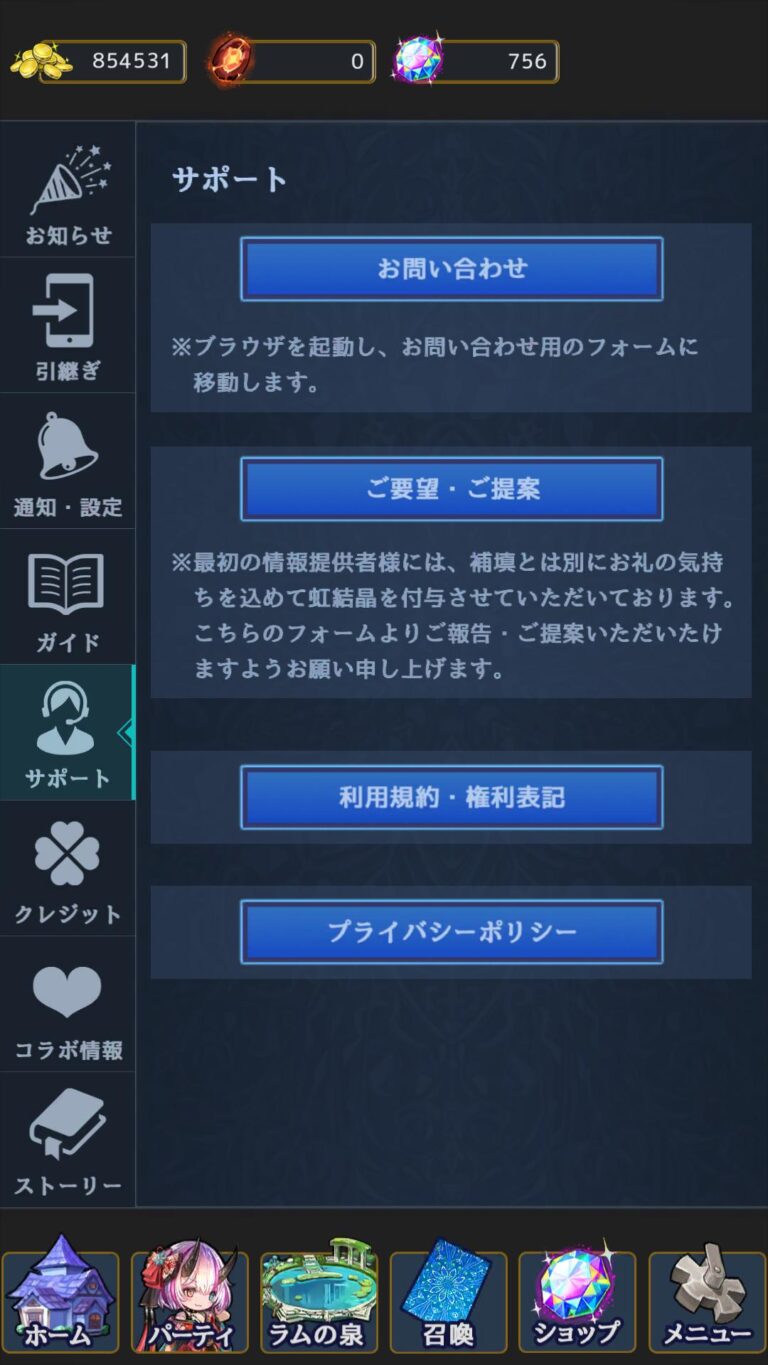Open the 引継ぎ section
The image size is (768, 1365).
point(68,326)
